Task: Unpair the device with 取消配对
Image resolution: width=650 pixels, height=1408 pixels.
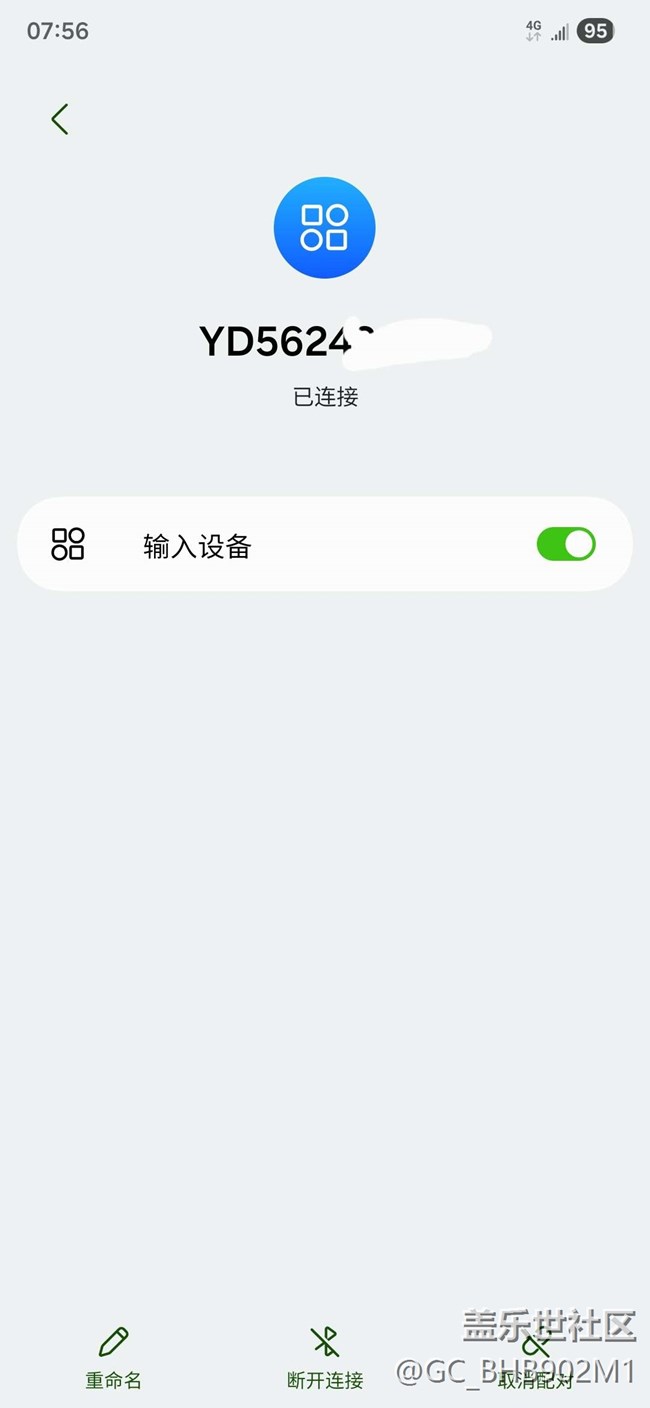Action: pos(536,1358)
